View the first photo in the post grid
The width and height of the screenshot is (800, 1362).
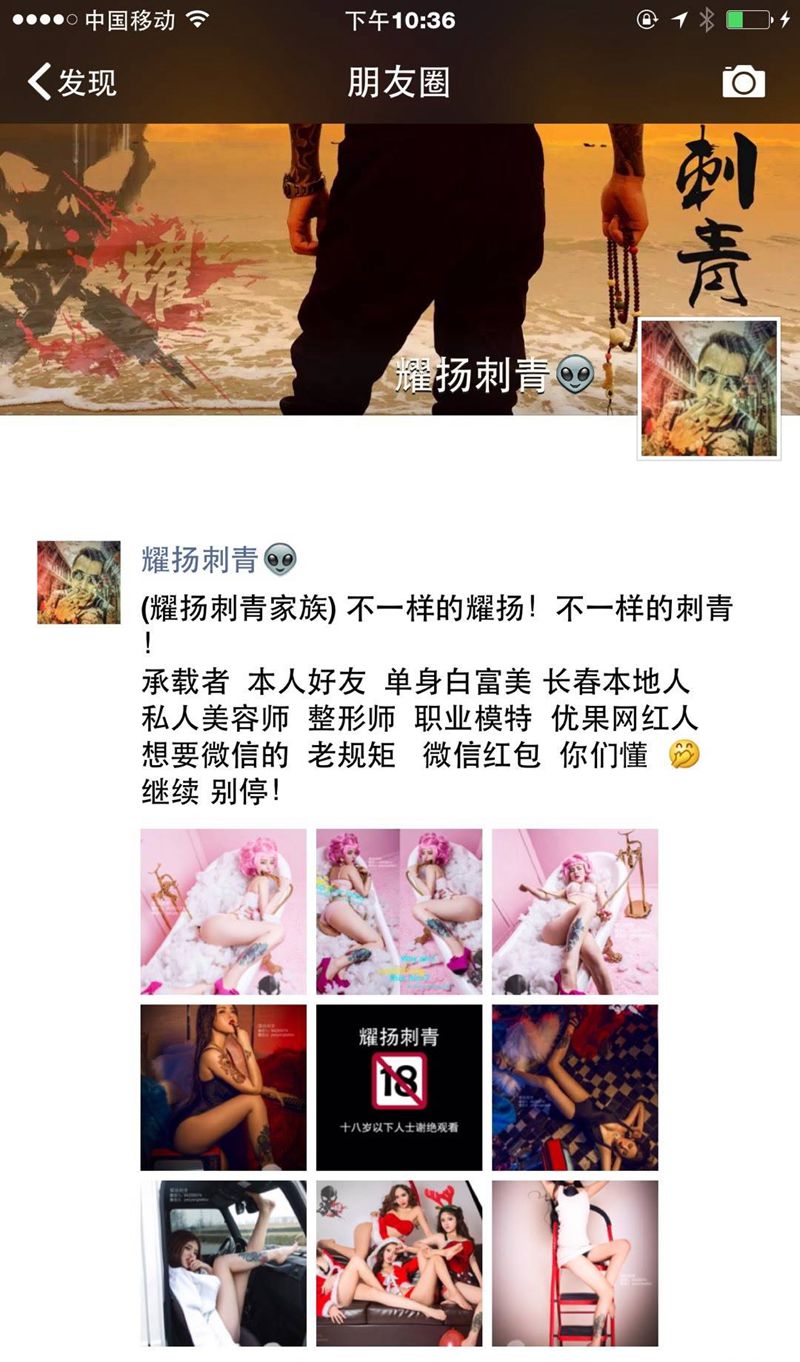(x=223, y=911)
